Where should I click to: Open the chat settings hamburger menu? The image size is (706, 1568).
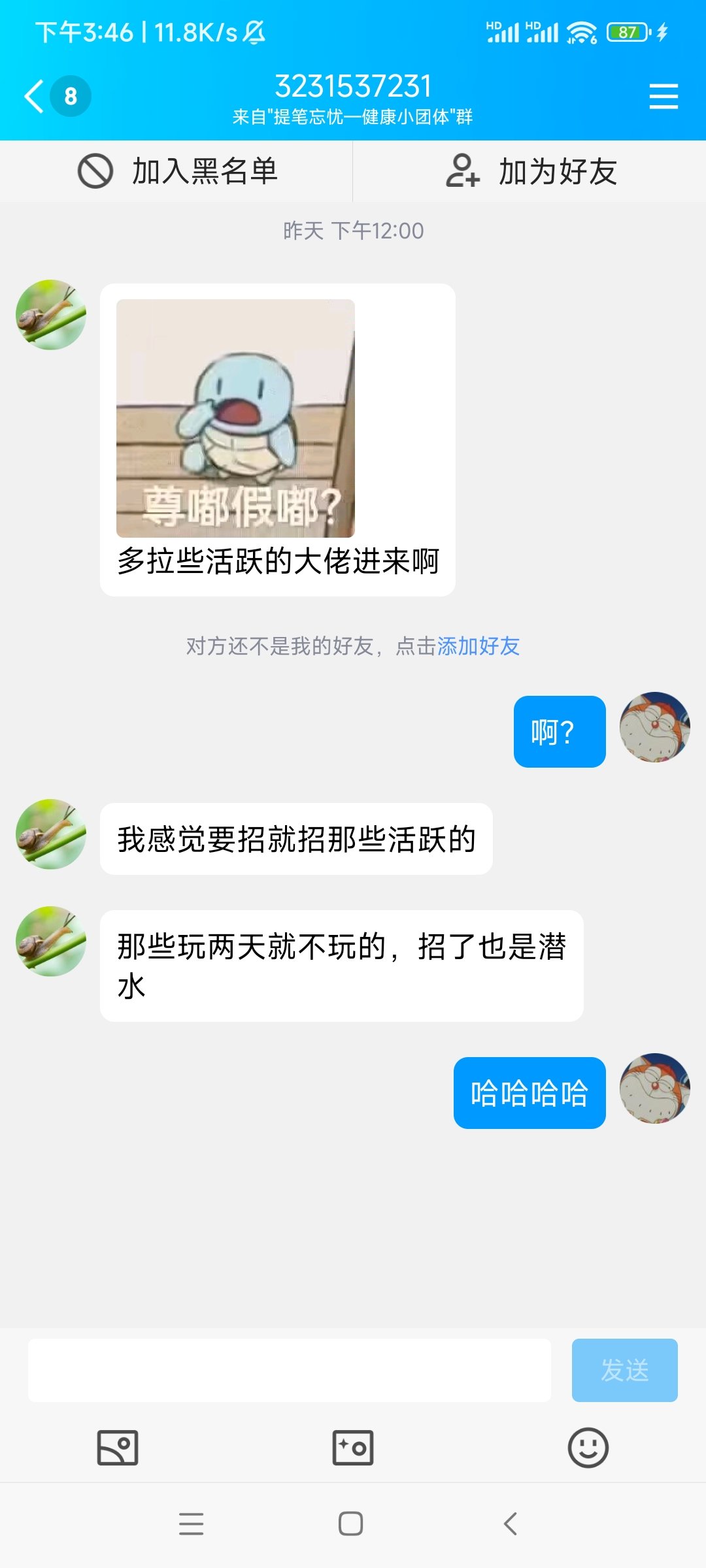664,97
